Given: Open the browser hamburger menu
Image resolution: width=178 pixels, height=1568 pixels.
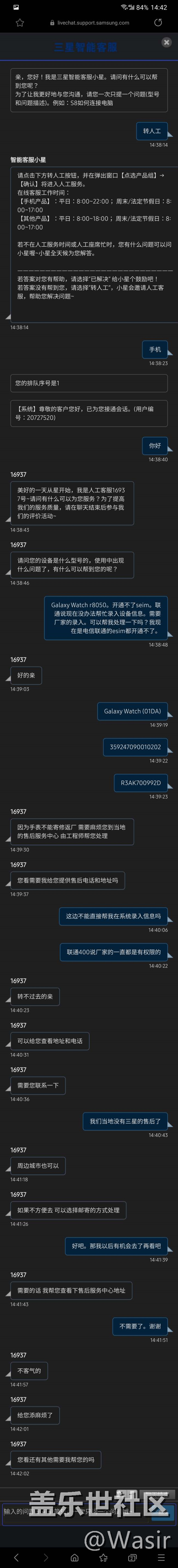Looking at the screenshot, I should [162, 1557].
